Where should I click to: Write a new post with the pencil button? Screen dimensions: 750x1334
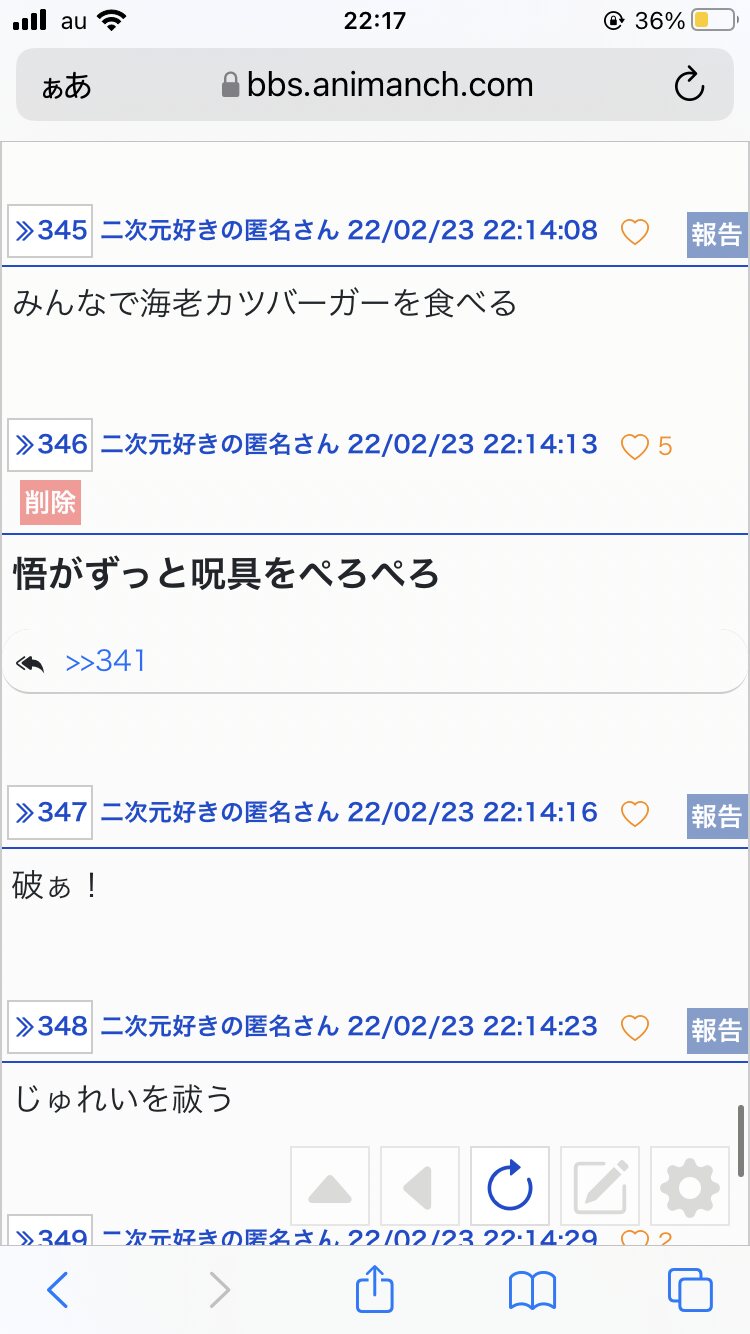pyautogui.click(x=600, y=1186)
